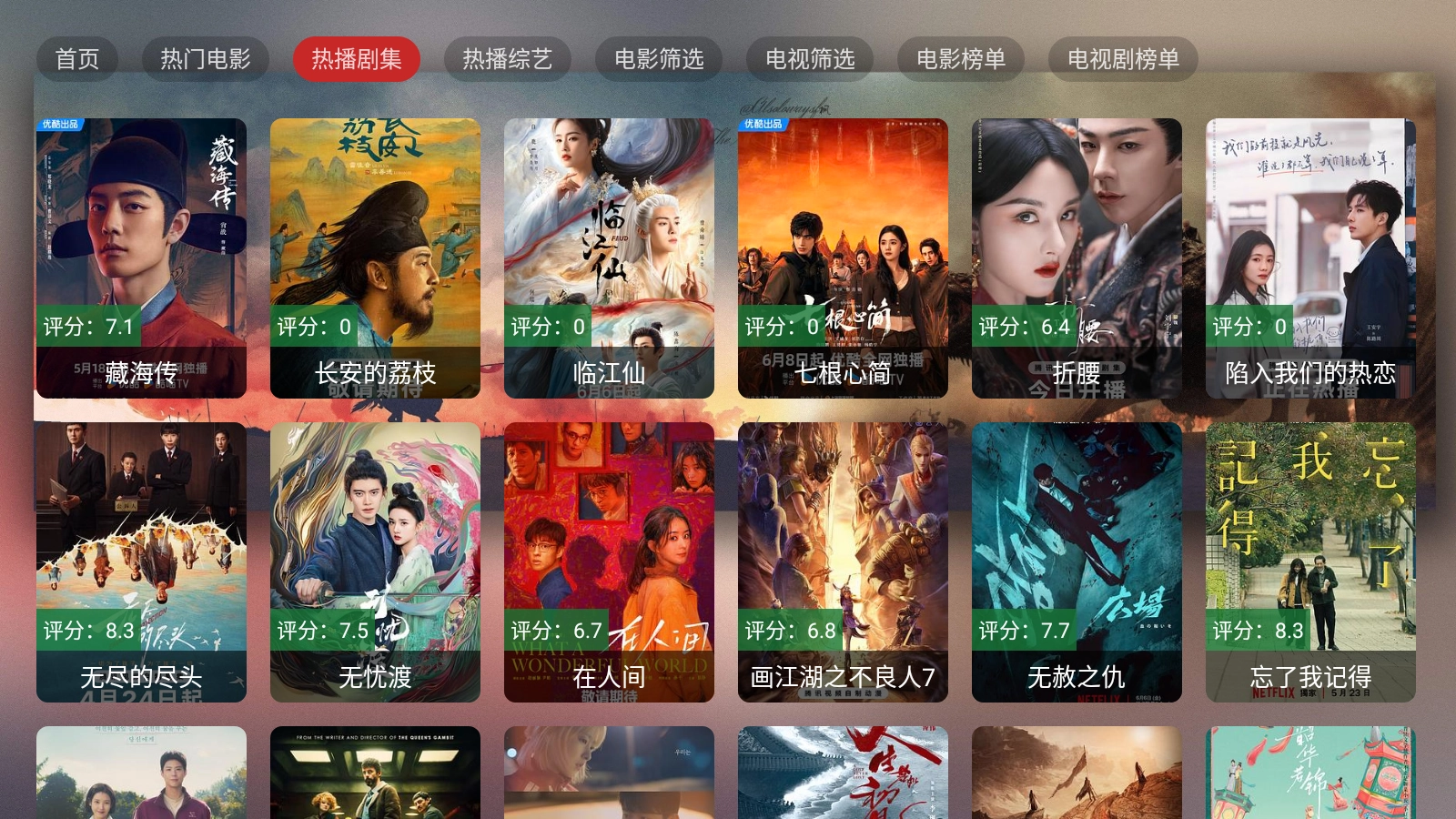This screenshot has height=819, width=1456.
Task: Select the 临江仙 drama poster
Action: (x=609, y=258)
